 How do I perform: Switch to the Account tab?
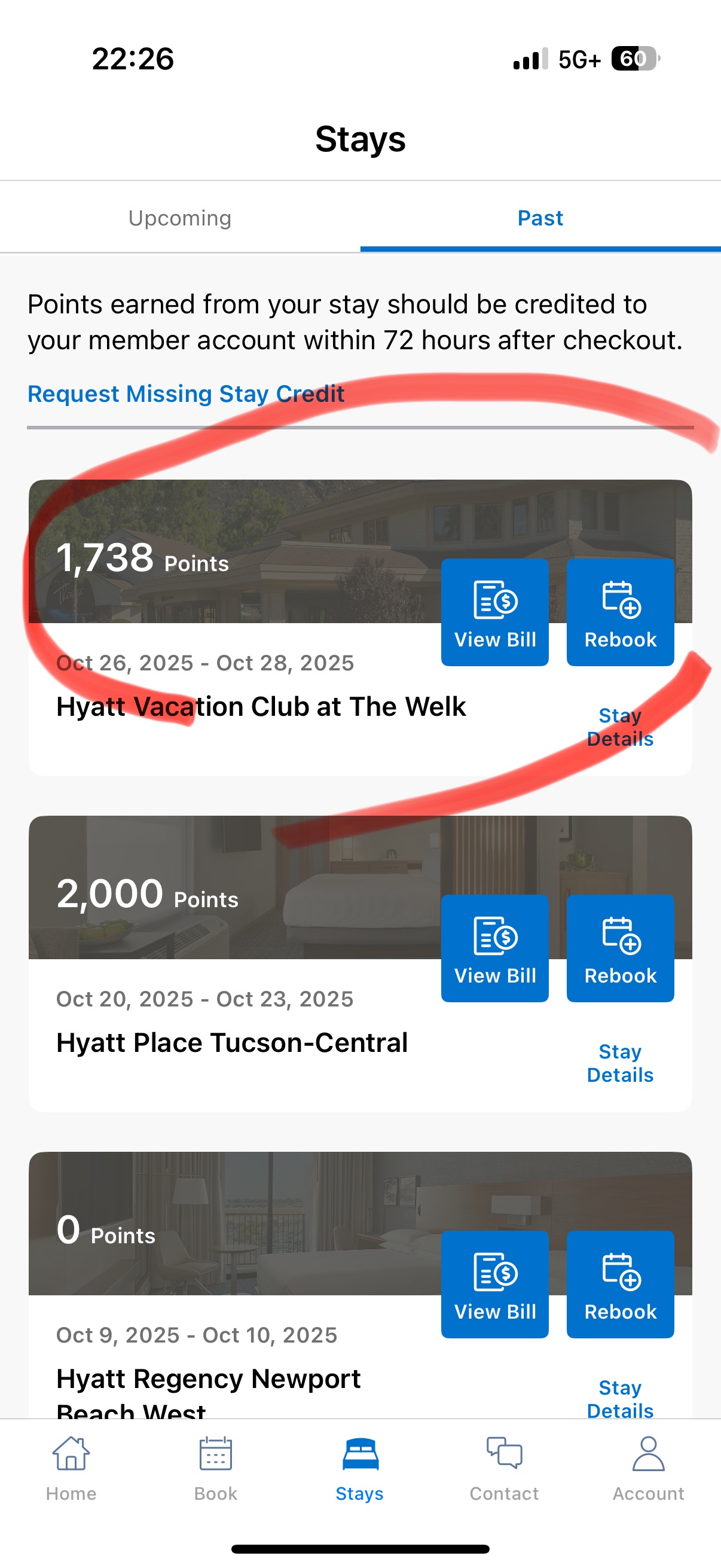pyautogui.click(x=648, y=1468)
